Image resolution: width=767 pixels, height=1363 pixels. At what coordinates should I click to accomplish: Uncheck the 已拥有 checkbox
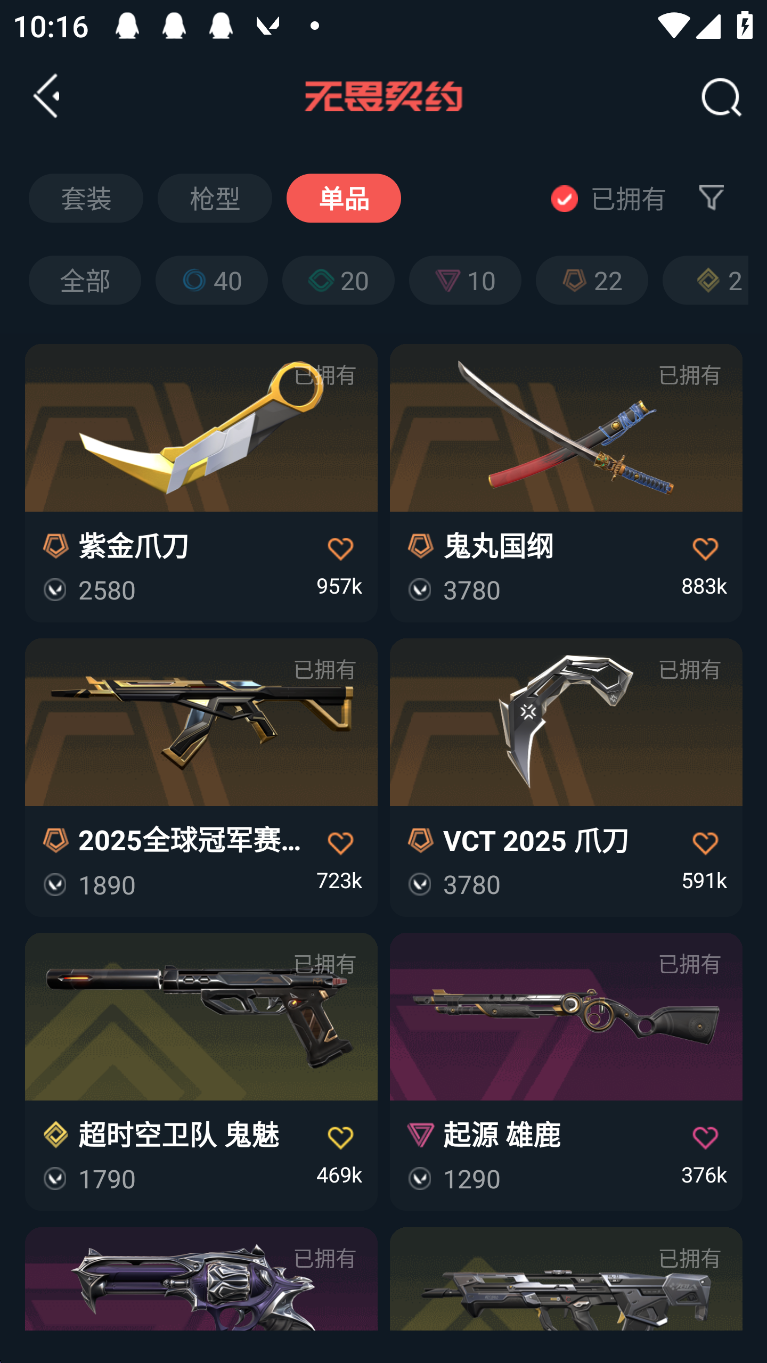pyautogui.click(x=564, y=198)
